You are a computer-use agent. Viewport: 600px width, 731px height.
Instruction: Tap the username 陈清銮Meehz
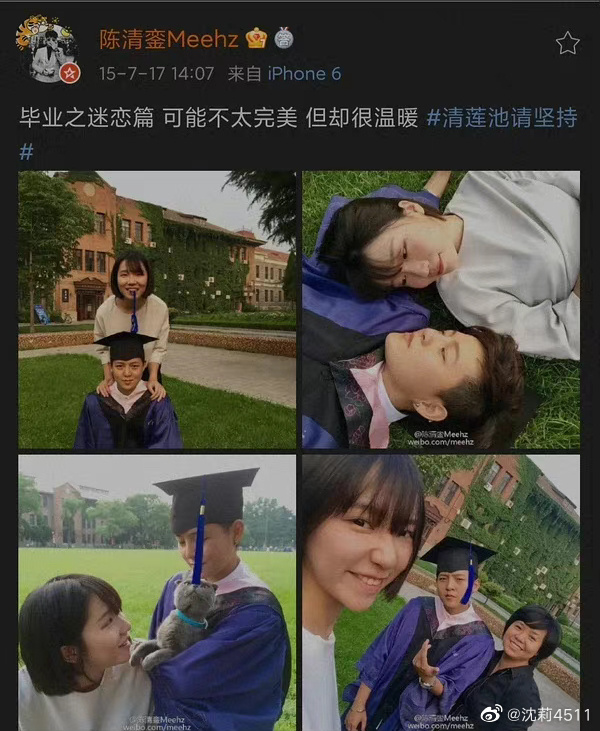click(x=168, y=39)
